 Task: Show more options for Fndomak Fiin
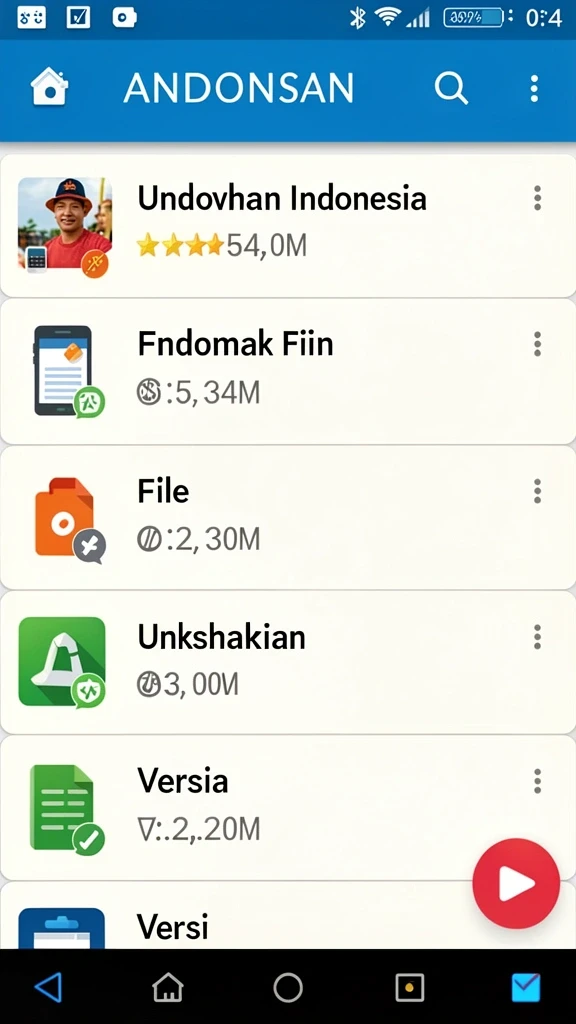[x=537, y=344]
